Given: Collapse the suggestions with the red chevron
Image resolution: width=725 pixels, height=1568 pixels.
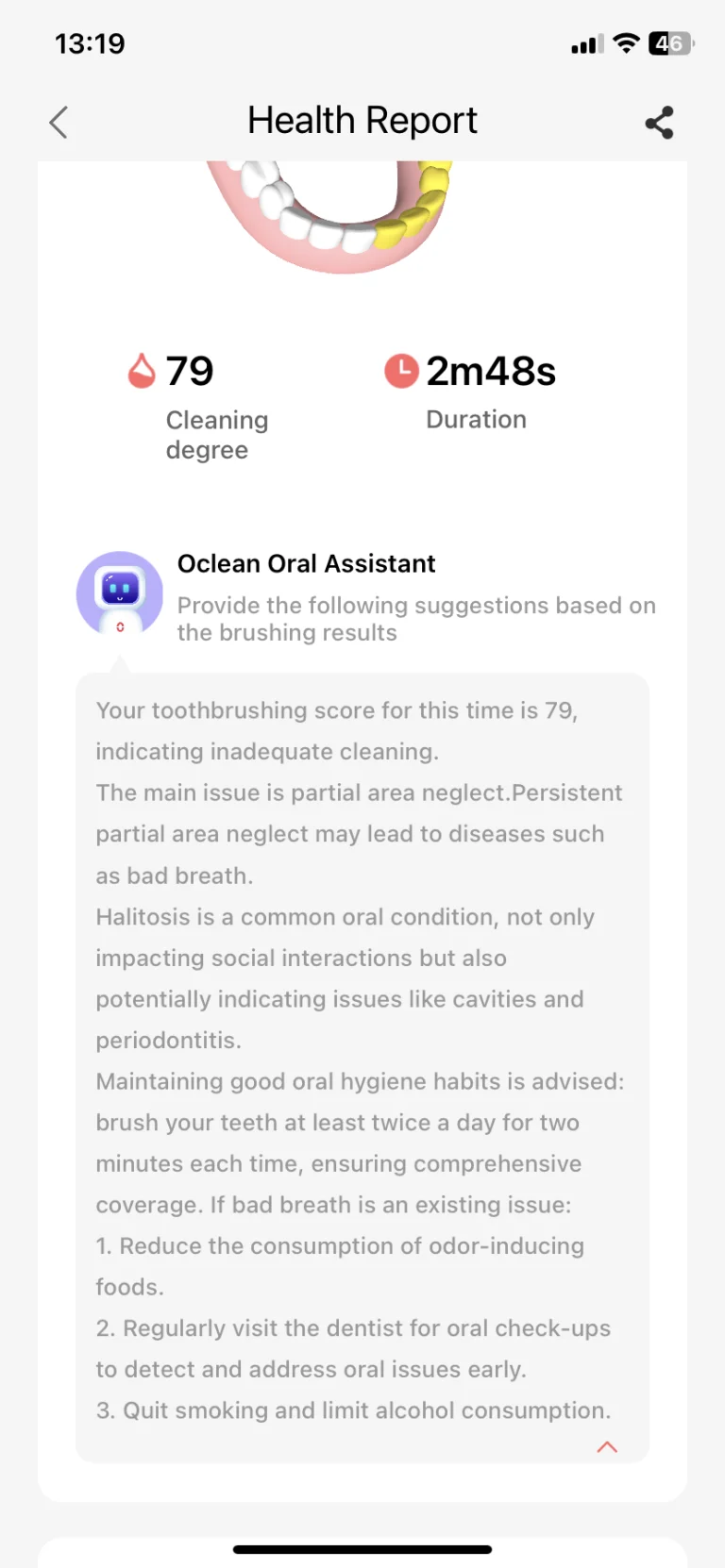Looking at the screenshot, I should [x=607, y=1446].
